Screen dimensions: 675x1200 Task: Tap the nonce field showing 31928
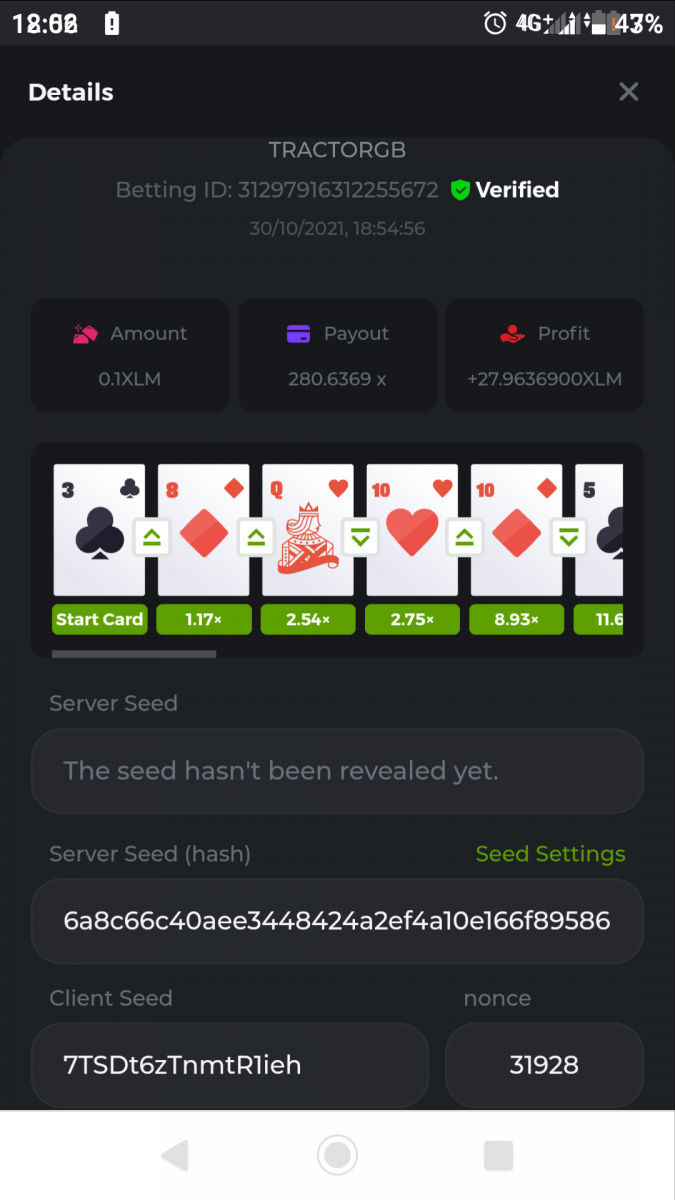click(x=544, y=1065)
